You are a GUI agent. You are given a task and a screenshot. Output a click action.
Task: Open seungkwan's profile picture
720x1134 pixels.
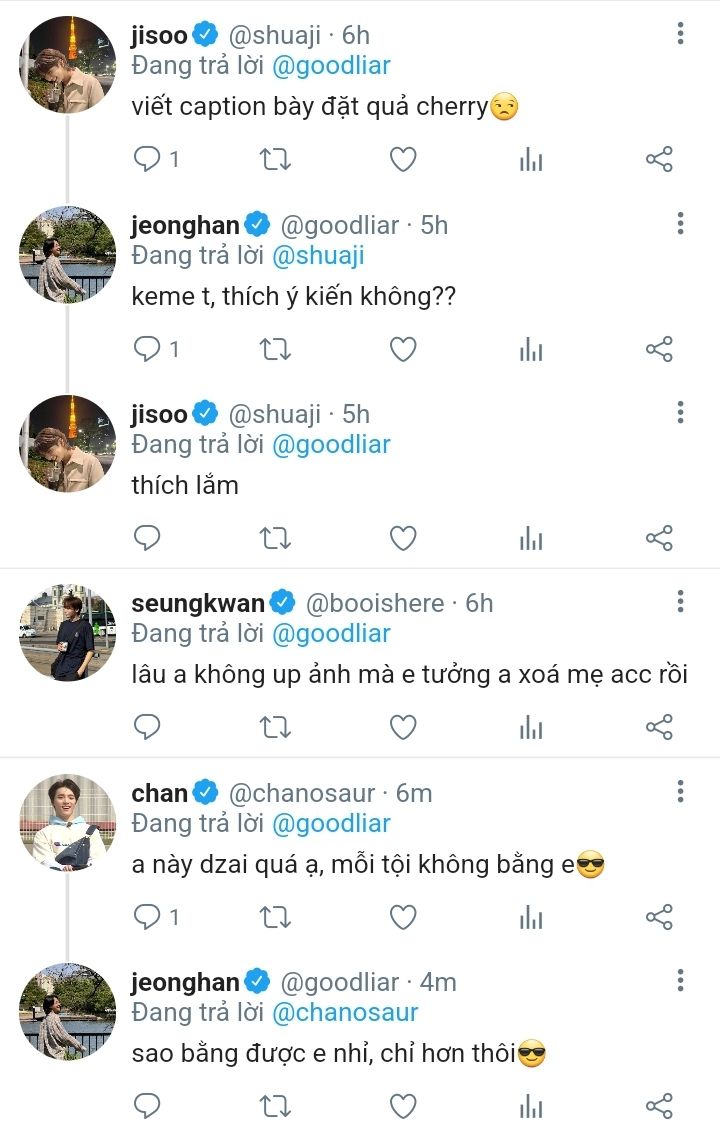tap(68, 632)
